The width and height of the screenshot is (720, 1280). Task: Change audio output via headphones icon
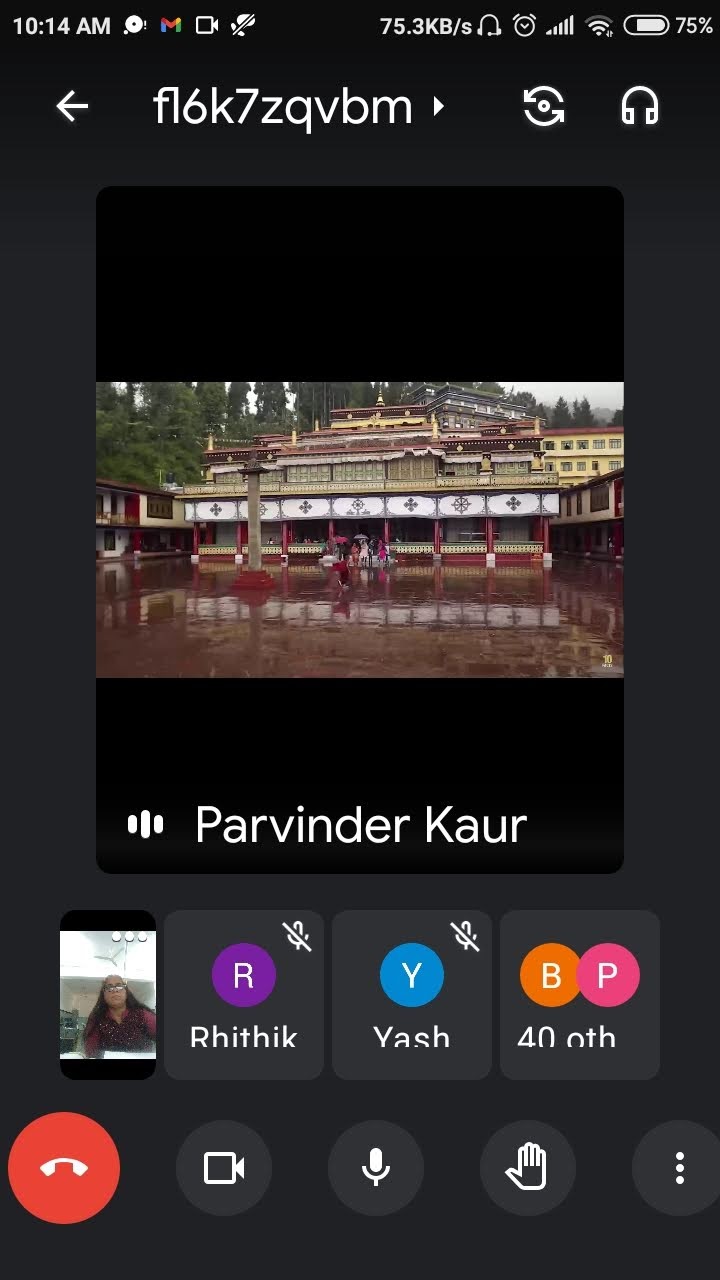click(640, 106)
